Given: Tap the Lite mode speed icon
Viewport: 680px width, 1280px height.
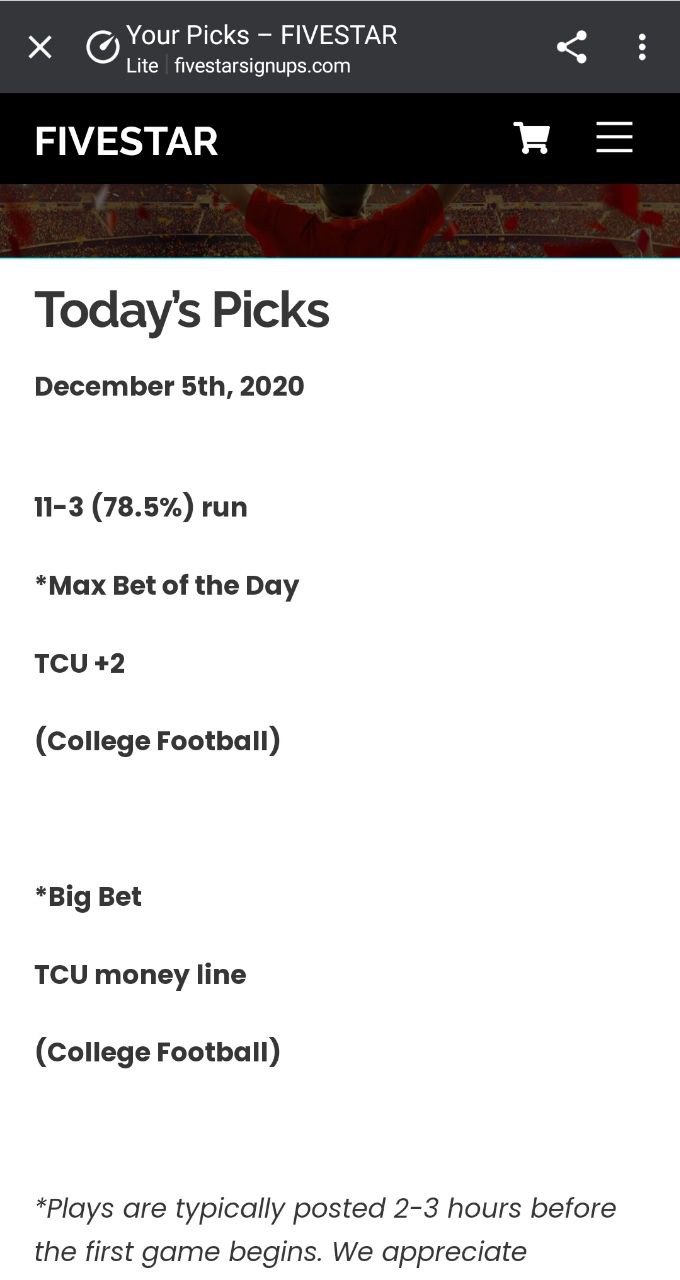Looking at the screenshot, I should pos(102,47).
